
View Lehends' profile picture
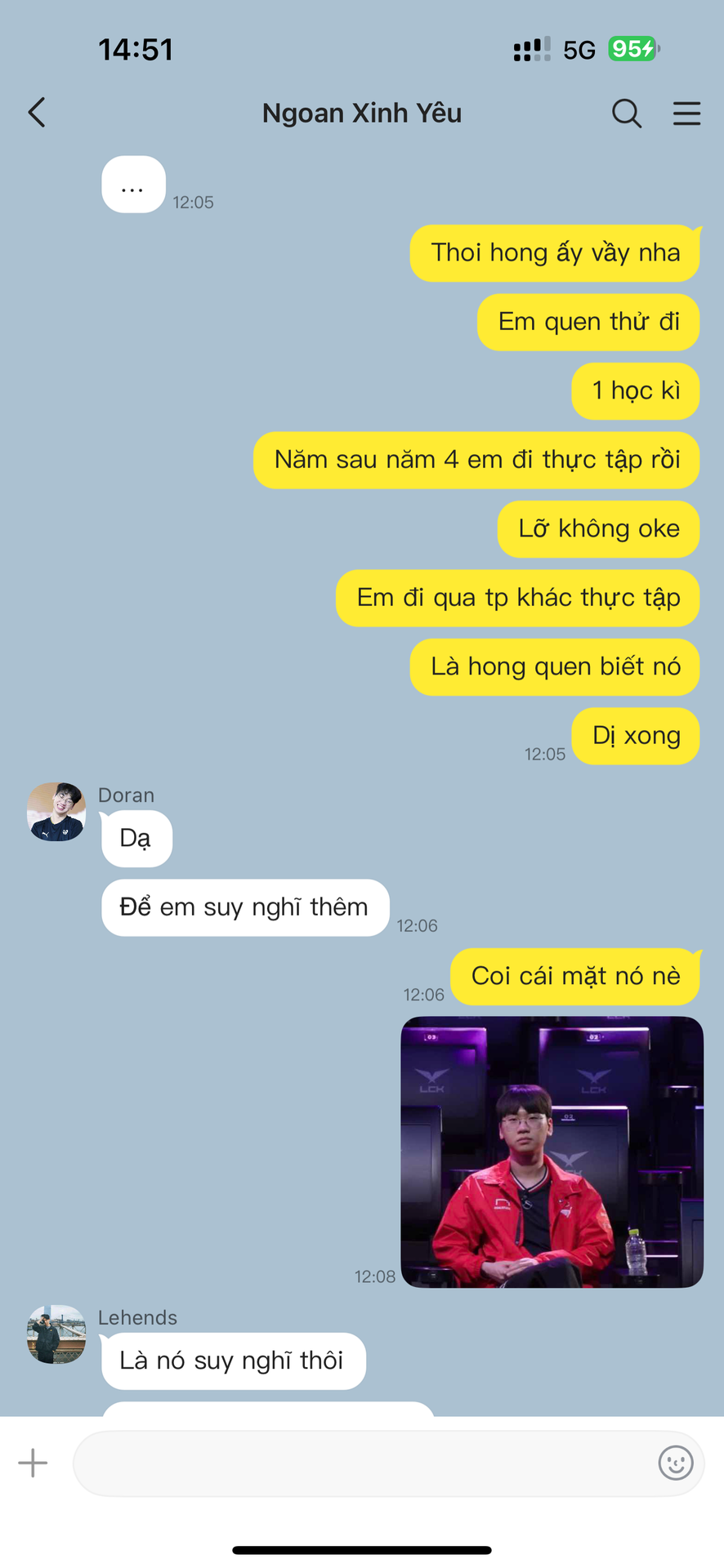[56, 1334]
